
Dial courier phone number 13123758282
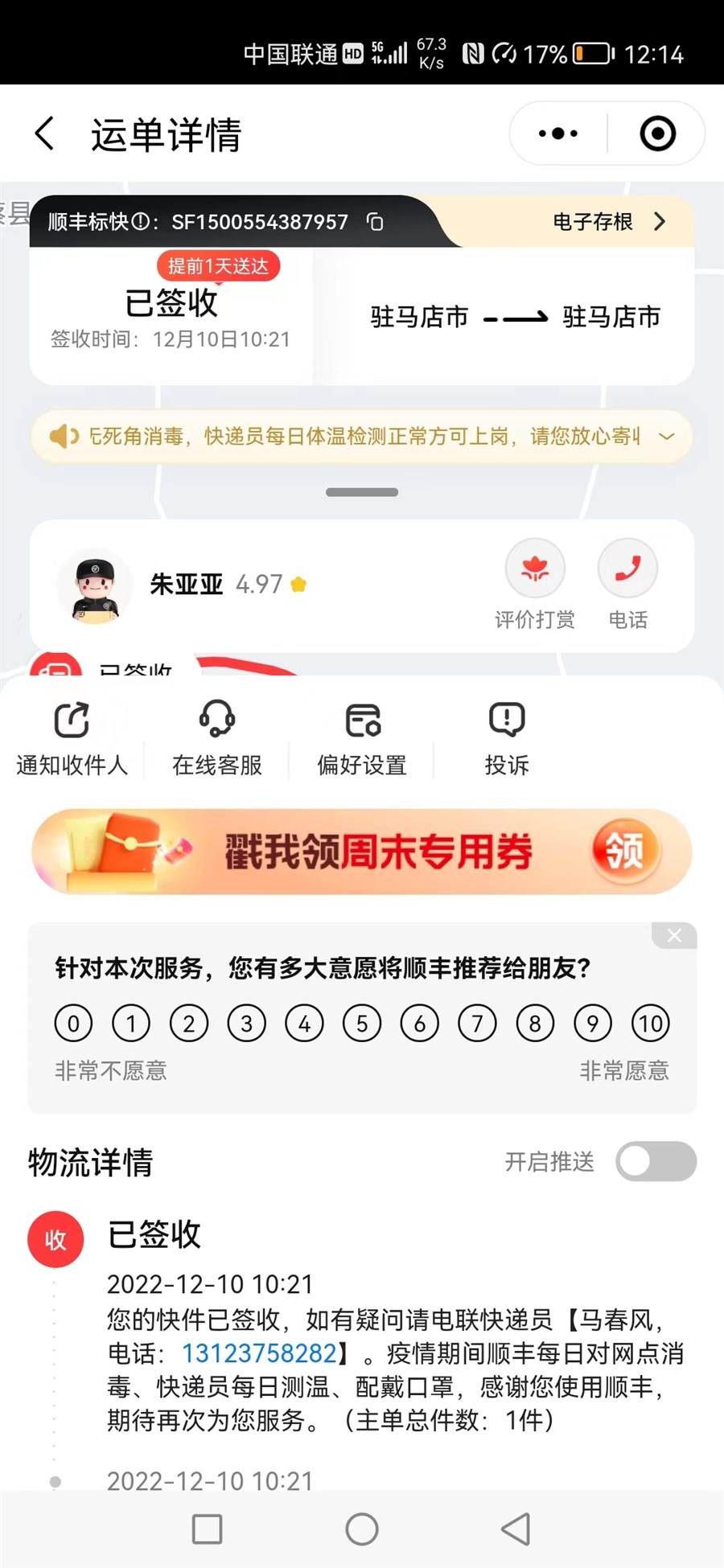(259, 1353)
